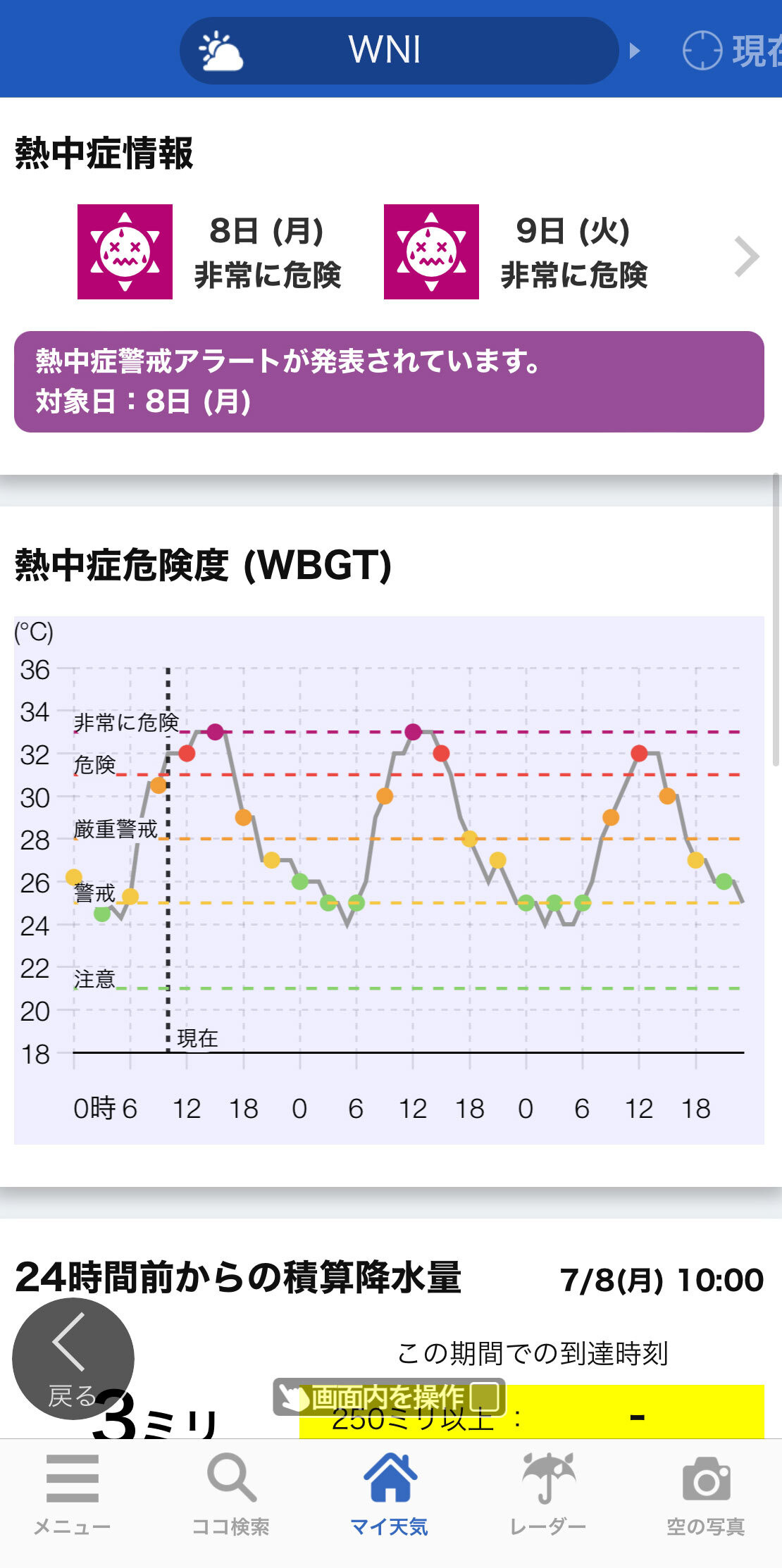This screenshot has width=782, height=1568.
Task: Open the 9日 (火) heatstroke info
Action: [516, 252]
